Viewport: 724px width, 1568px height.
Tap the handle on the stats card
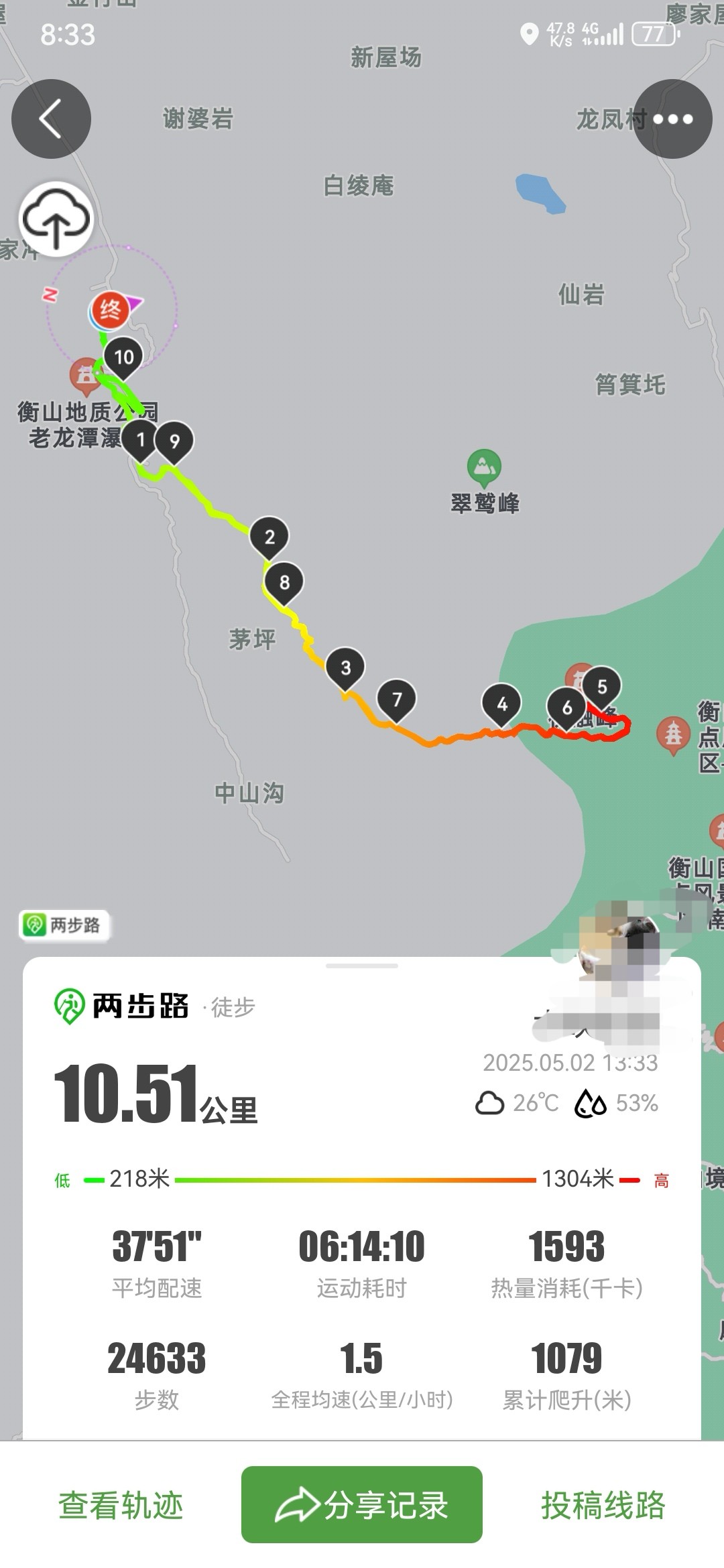click(x=362, y=966)
